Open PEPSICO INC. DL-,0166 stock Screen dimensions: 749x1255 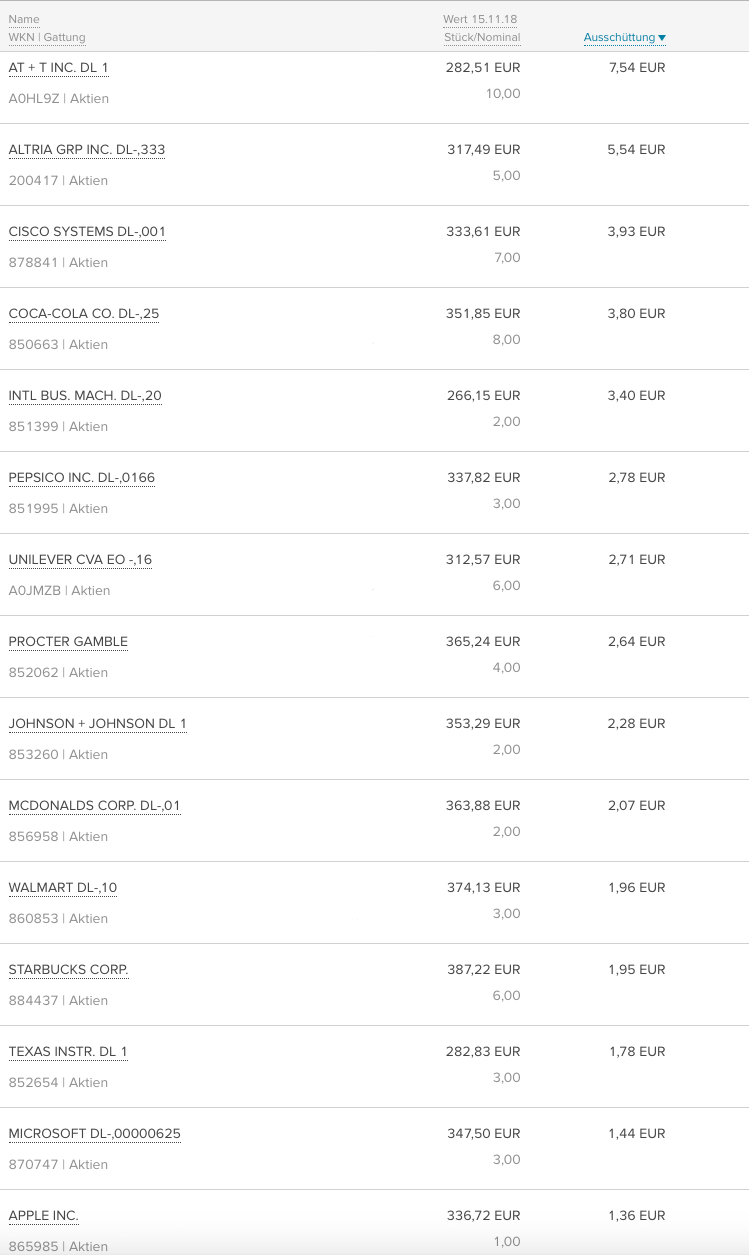click(82, 478)
